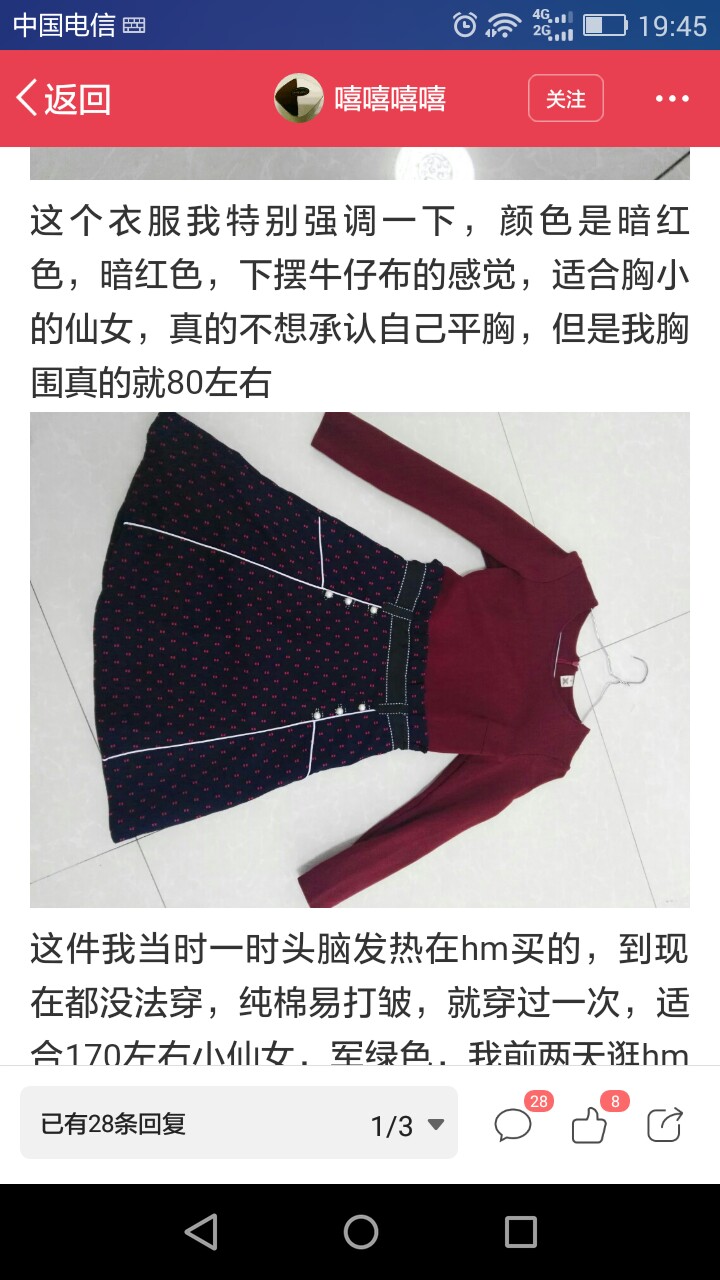Open 嘻嘻嘻嘻's profile avatar

coord(299,98)
